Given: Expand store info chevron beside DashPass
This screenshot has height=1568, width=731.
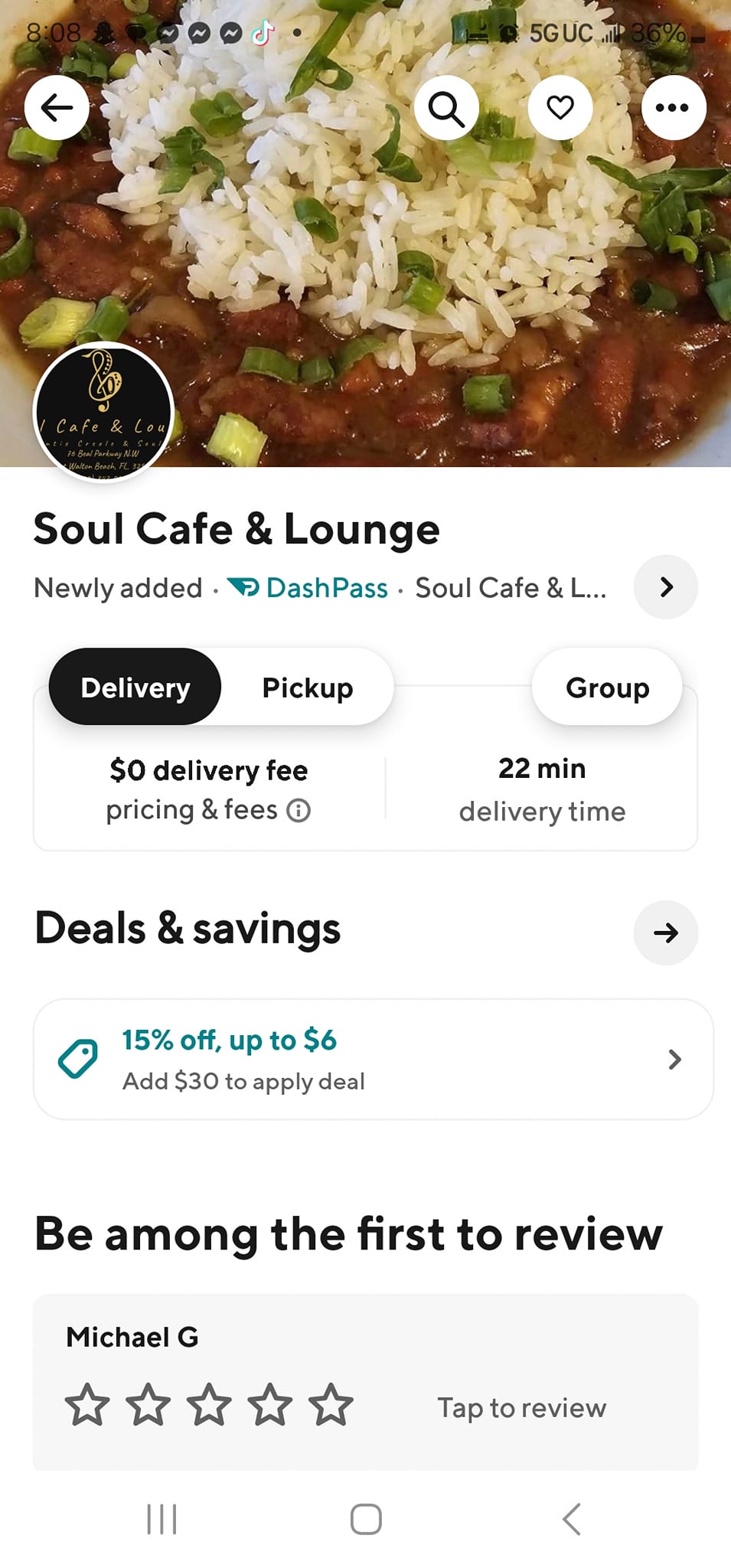Looking at the screenshot, I should pyautogui.click(x=666, y=587).
